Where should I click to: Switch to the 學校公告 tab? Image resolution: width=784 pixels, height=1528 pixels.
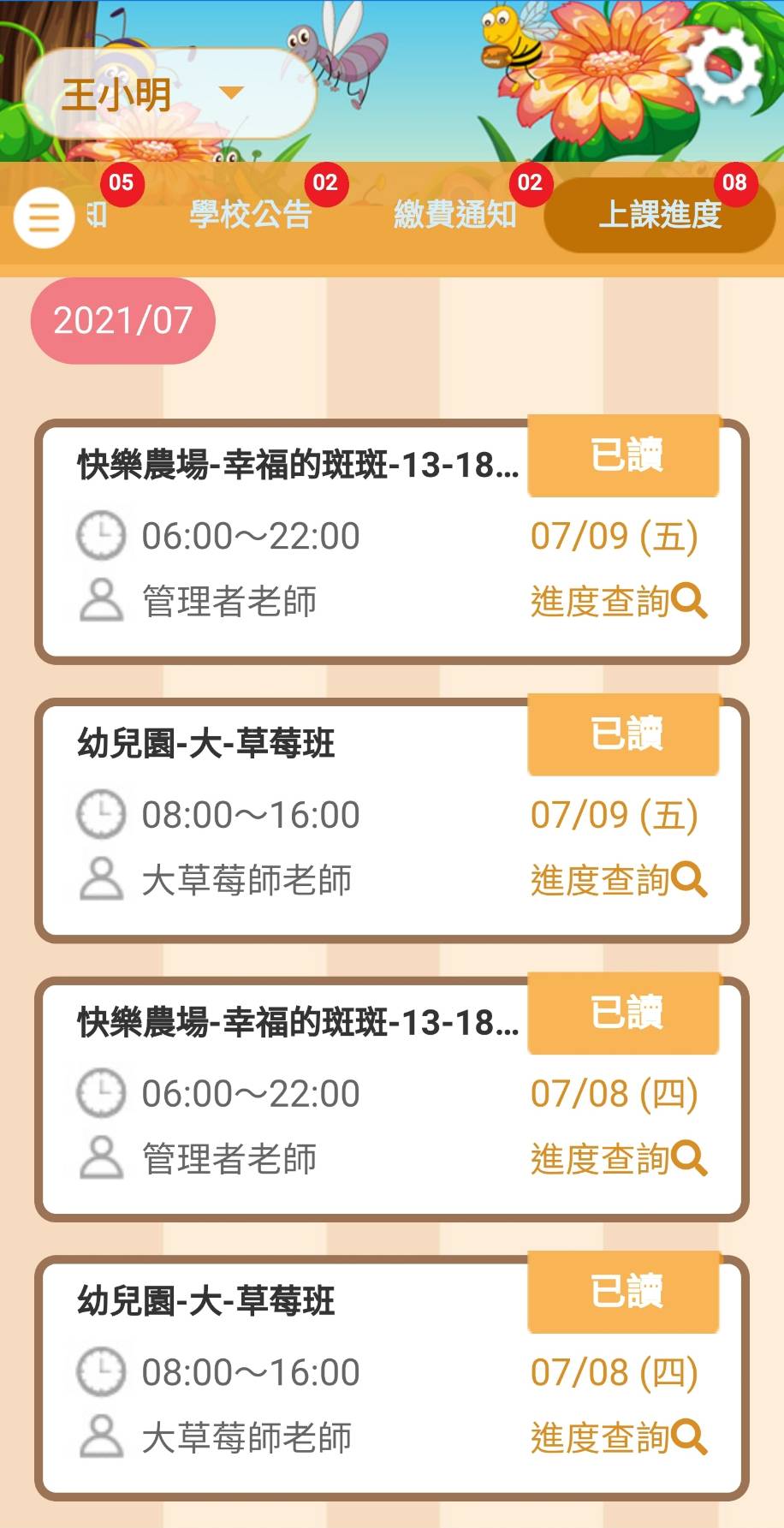(x=251, y=214)
